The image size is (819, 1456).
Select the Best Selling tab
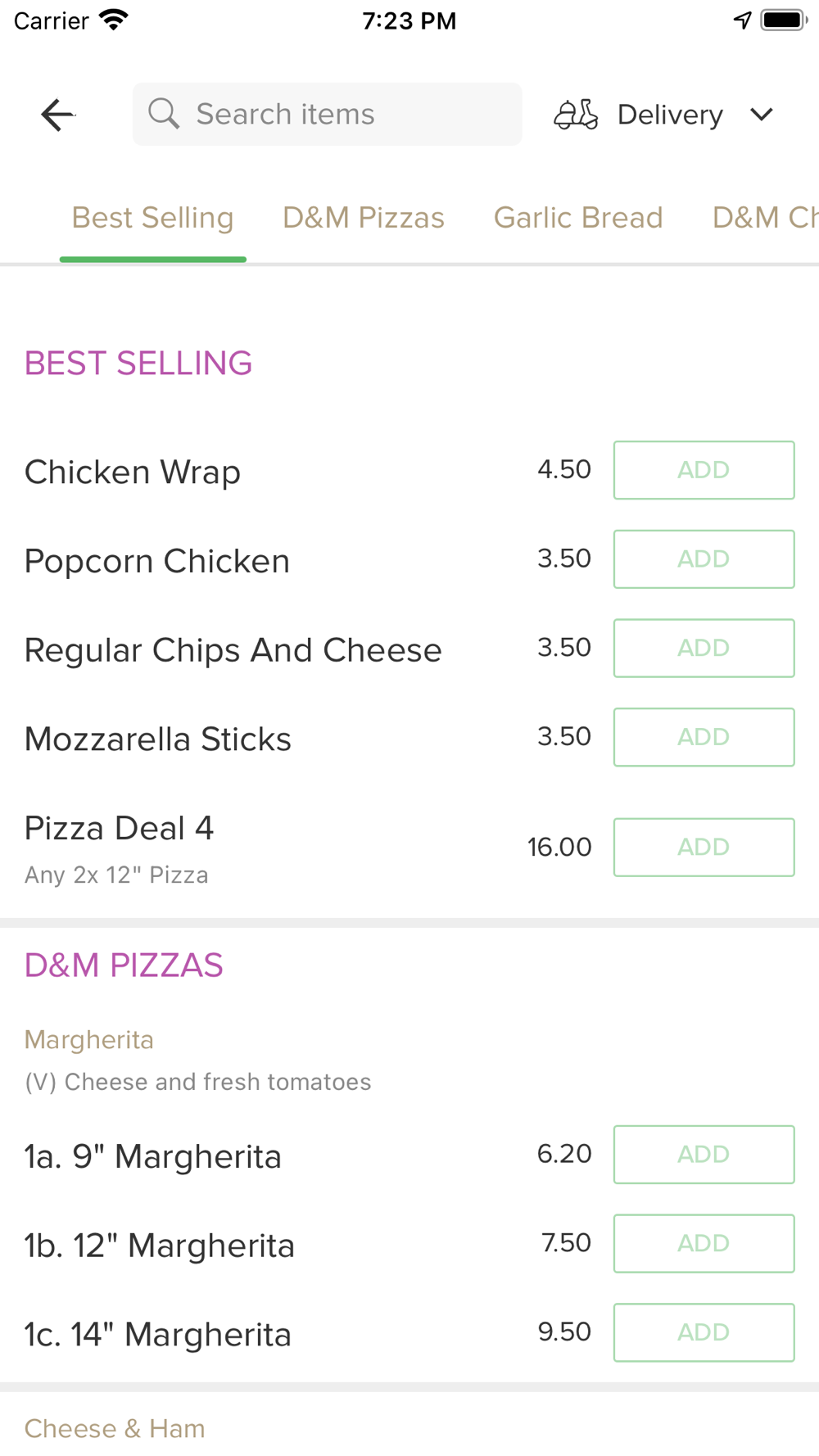(153, 218)
